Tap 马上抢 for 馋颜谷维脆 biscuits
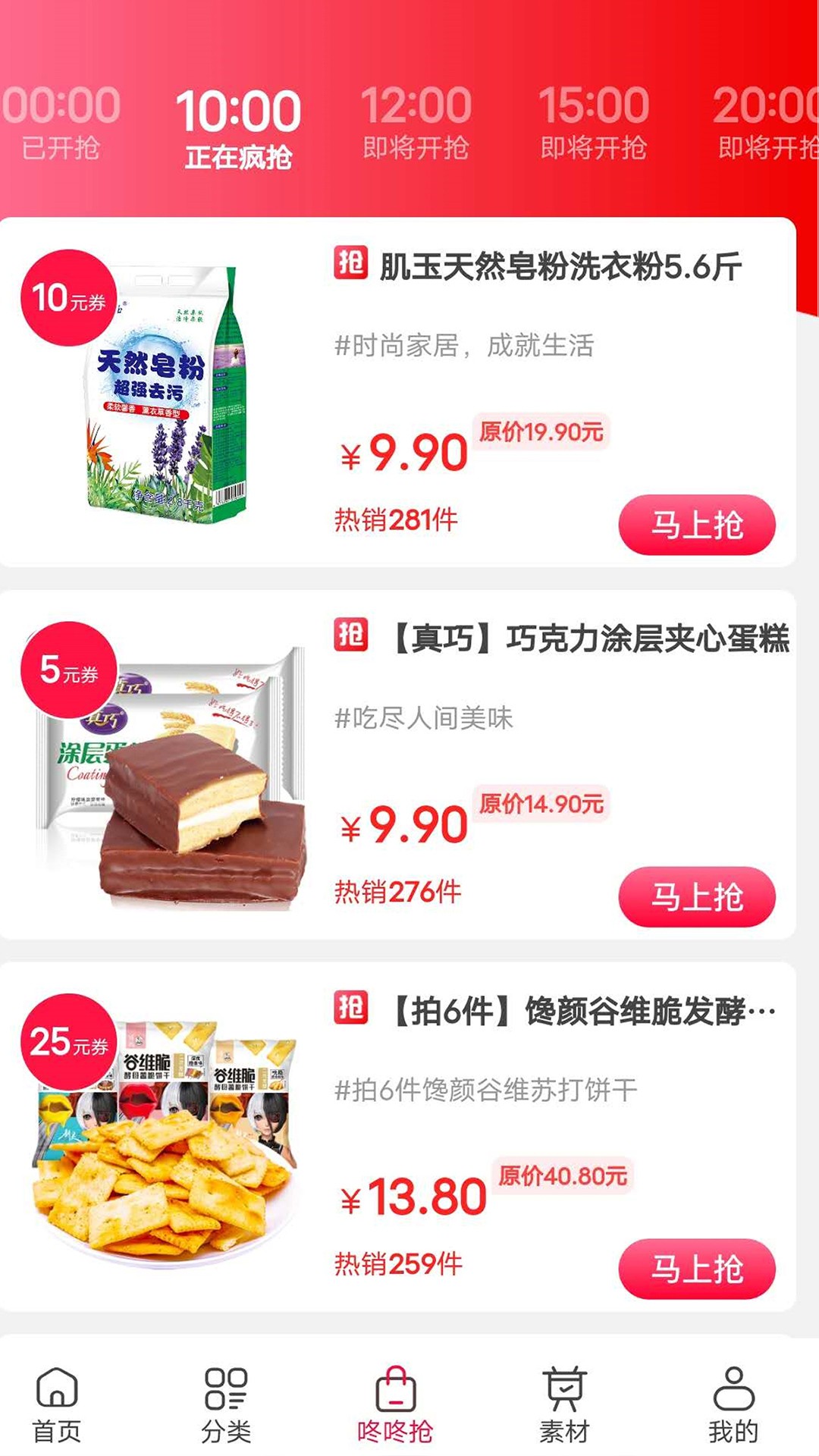Viewport: 819px width, 1456px height. coord(697,1269)
